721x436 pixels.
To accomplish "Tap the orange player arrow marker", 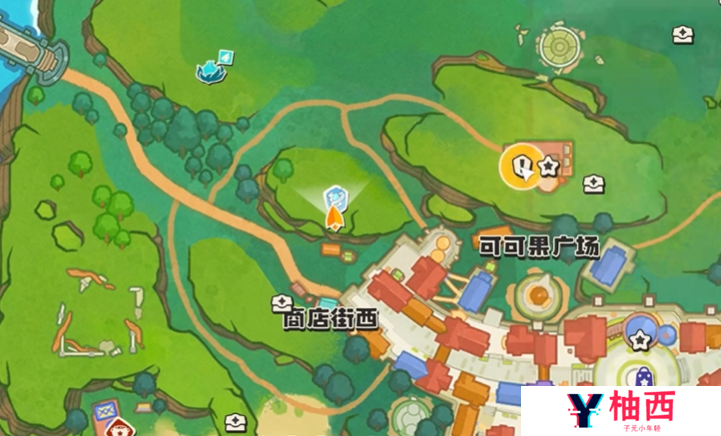I will click(334, 216).
